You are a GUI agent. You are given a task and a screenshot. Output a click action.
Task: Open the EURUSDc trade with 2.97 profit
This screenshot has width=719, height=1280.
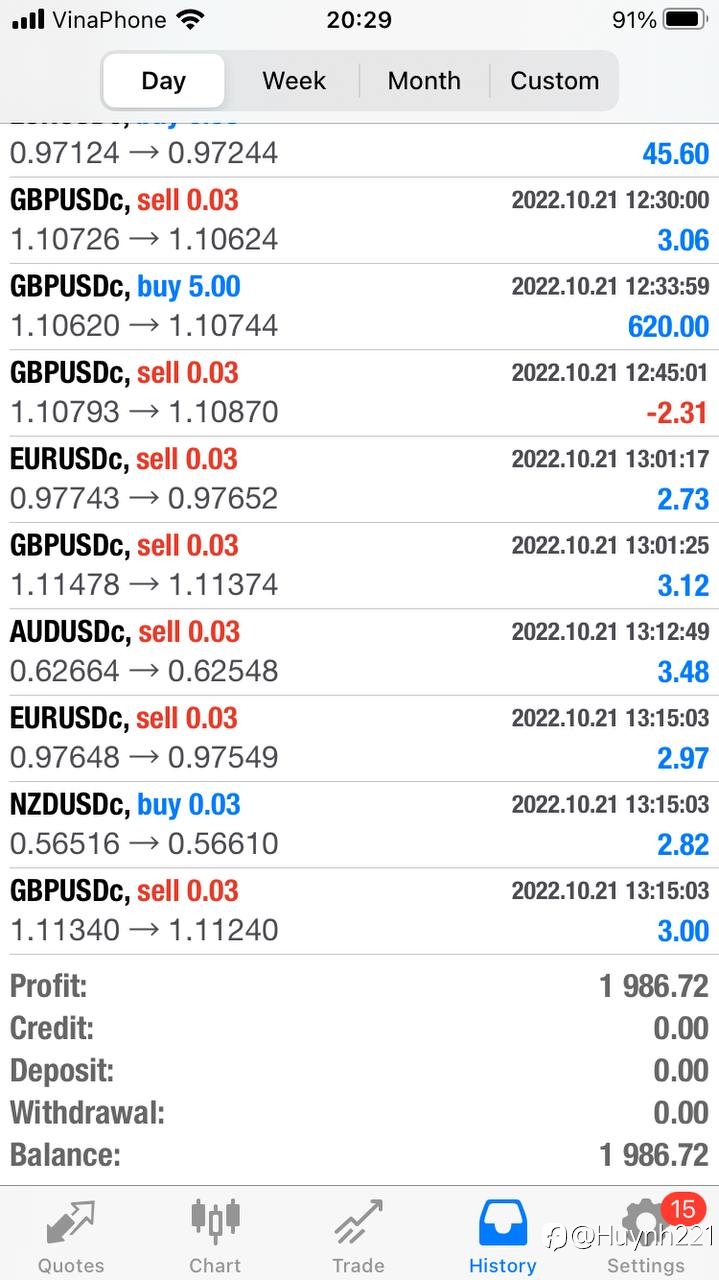pyautogui.click(x=359, y=739)
